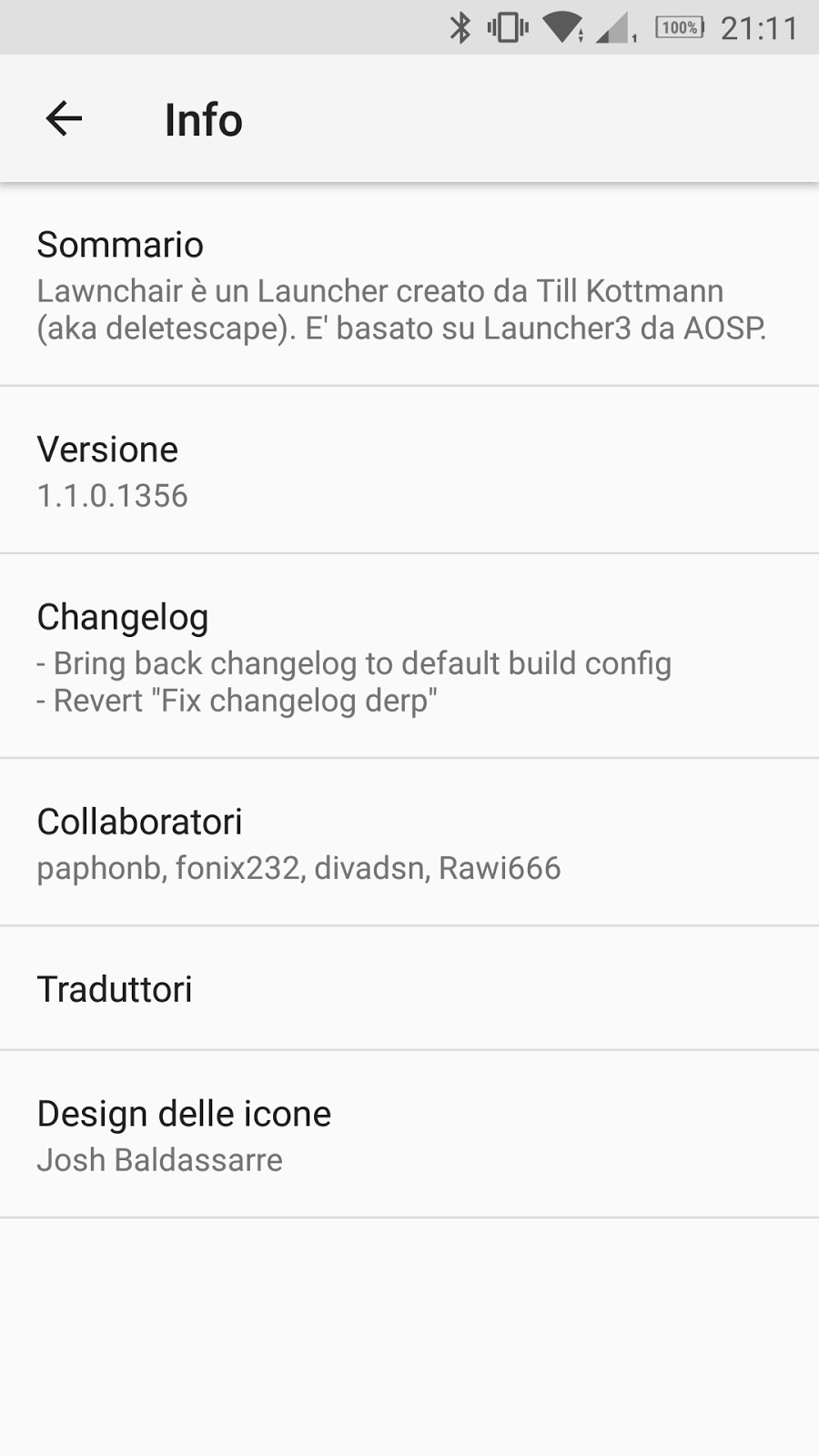
Task: Select the Design delle icone row
Action: (x=409, y=1135)
